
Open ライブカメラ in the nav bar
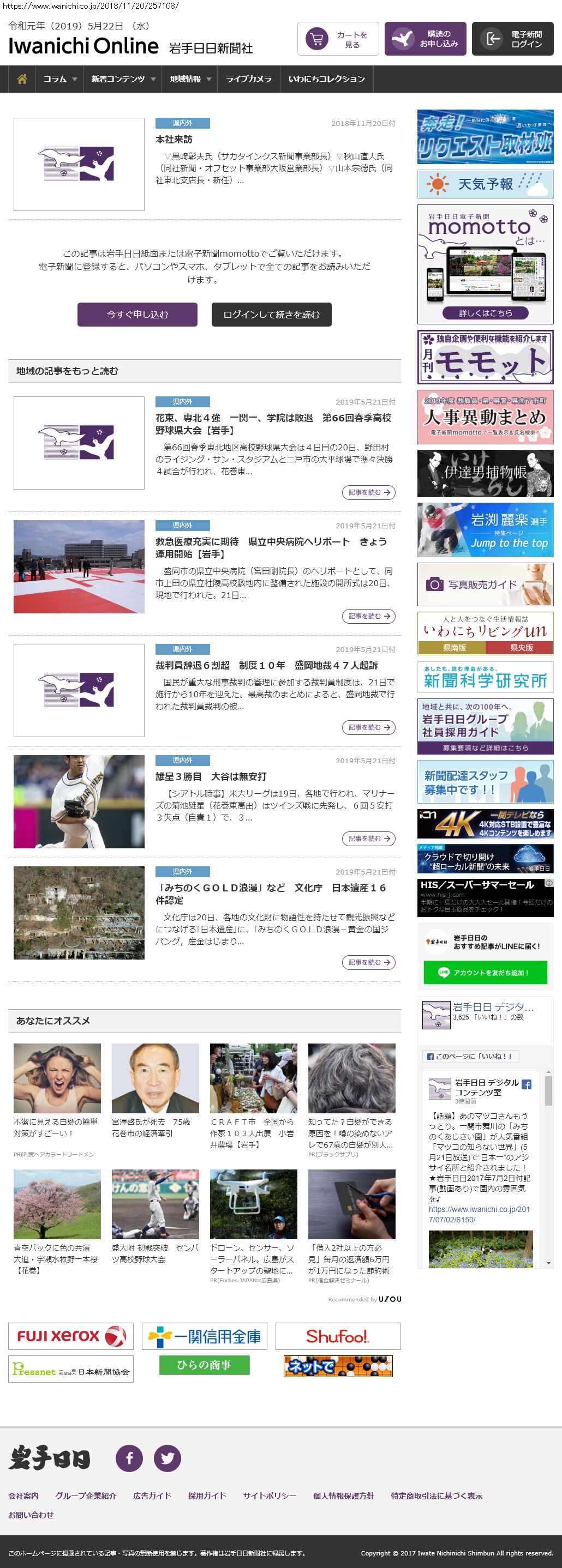pos(248,79)
